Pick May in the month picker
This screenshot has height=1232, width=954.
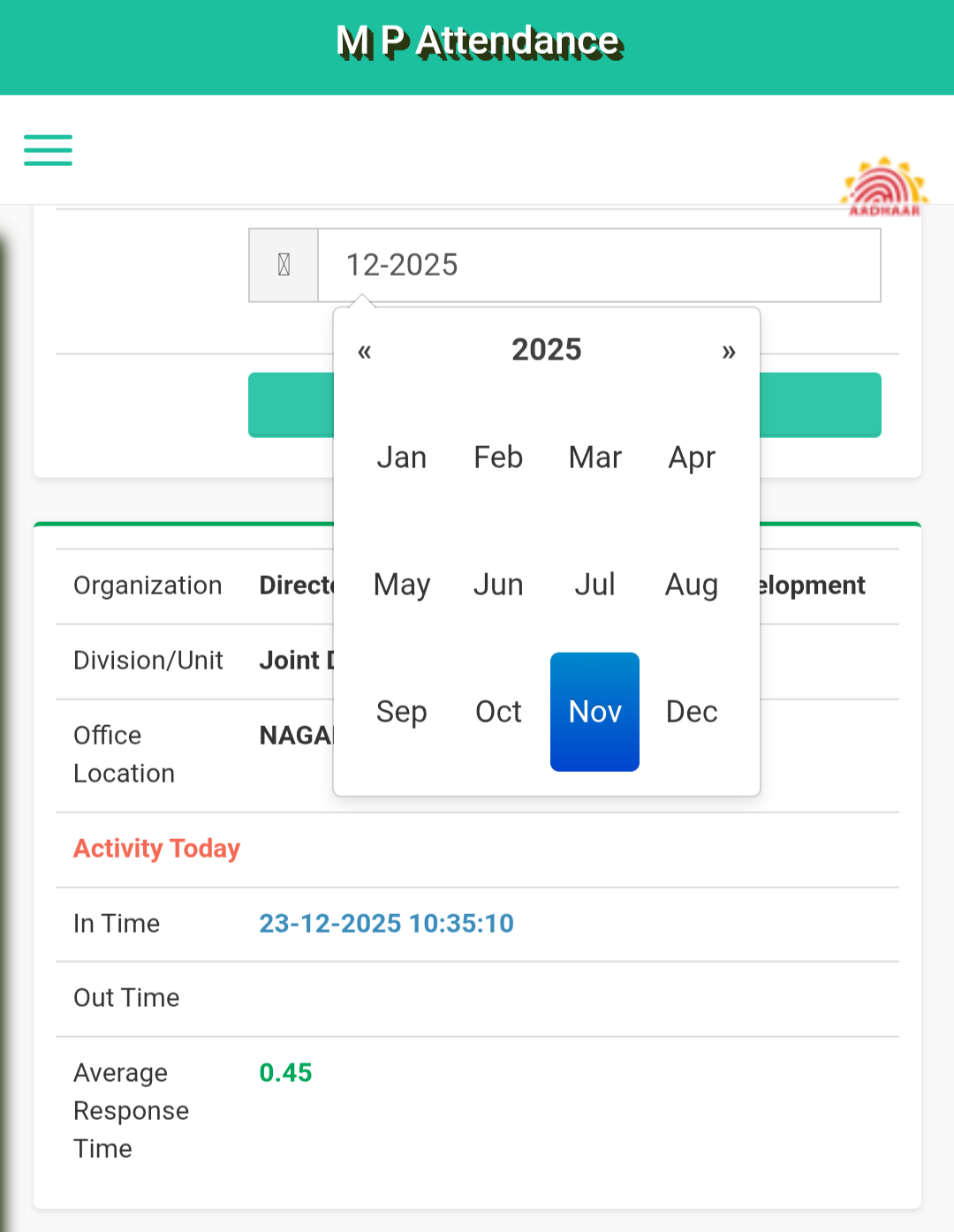tap(402, 585)
